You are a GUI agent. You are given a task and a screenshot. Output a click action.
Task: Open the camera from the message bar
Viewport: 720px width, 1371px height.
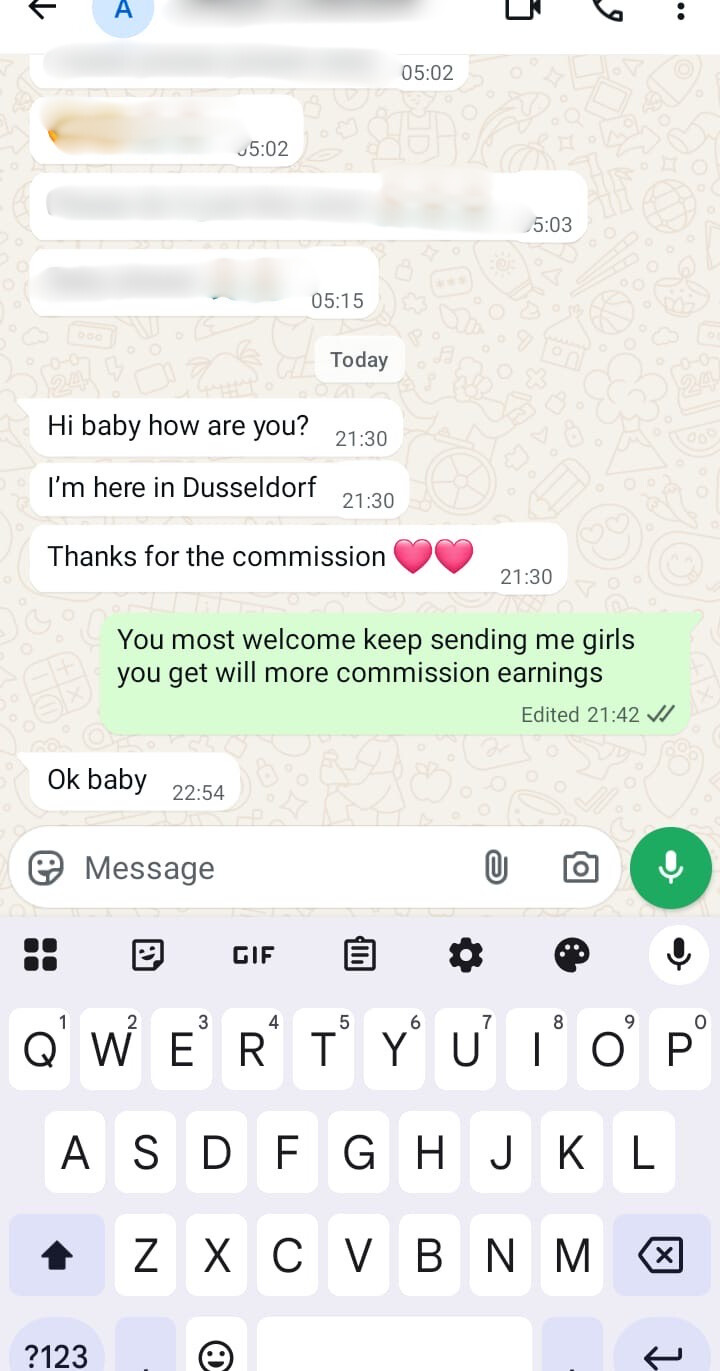coord(580,867)
